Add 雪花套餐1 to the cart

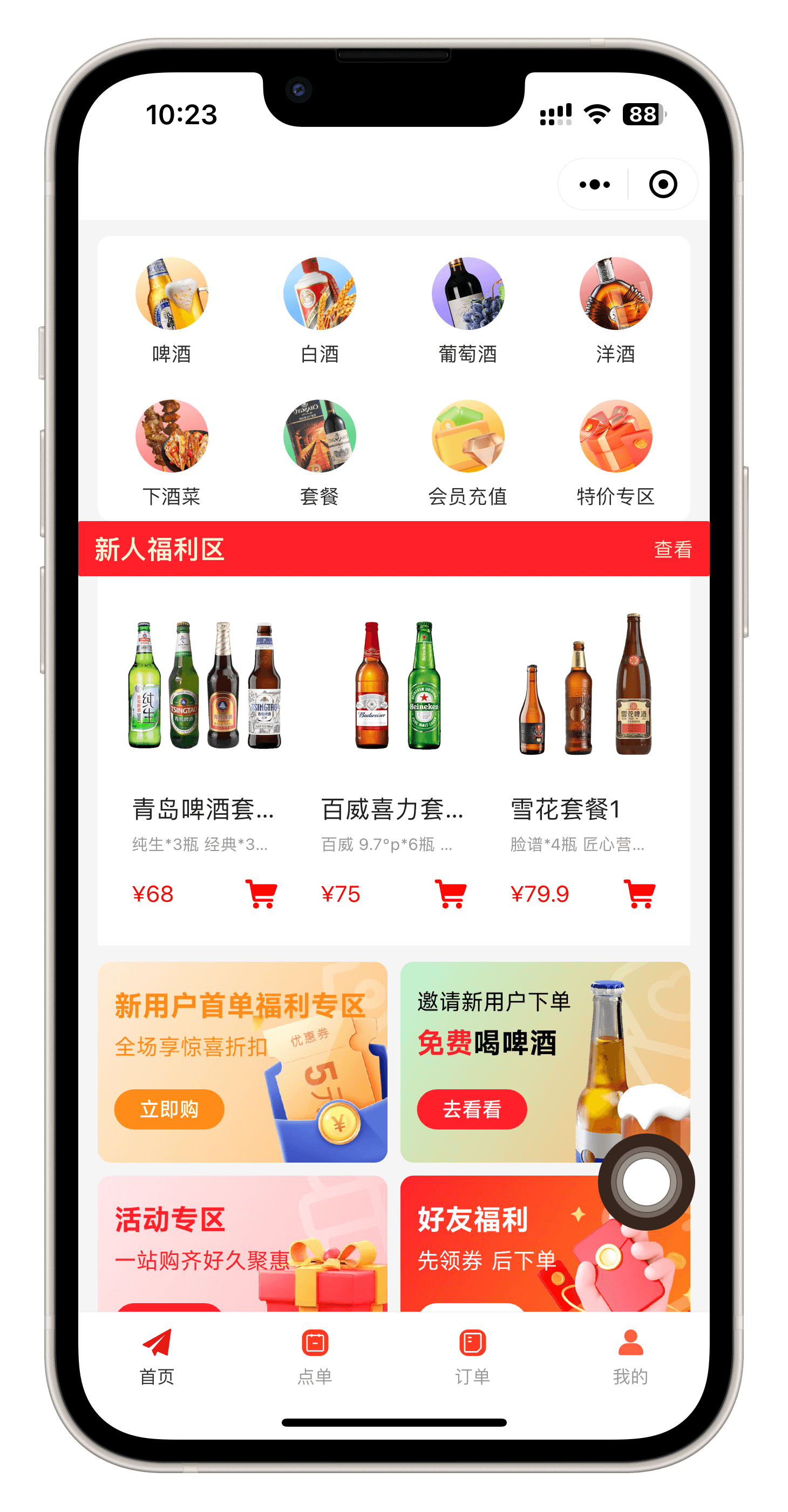pos(640,894)
